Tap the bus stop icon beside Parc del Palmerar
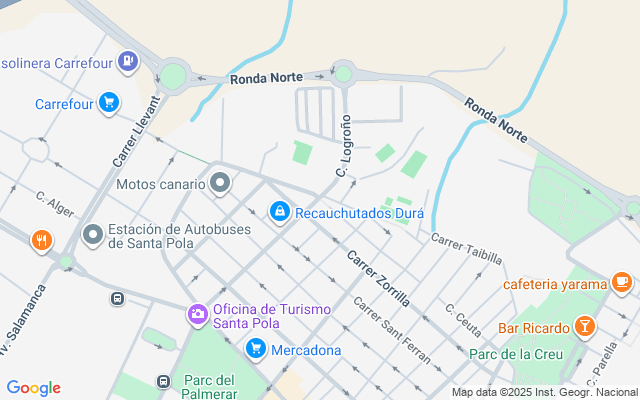 (163, 381)
